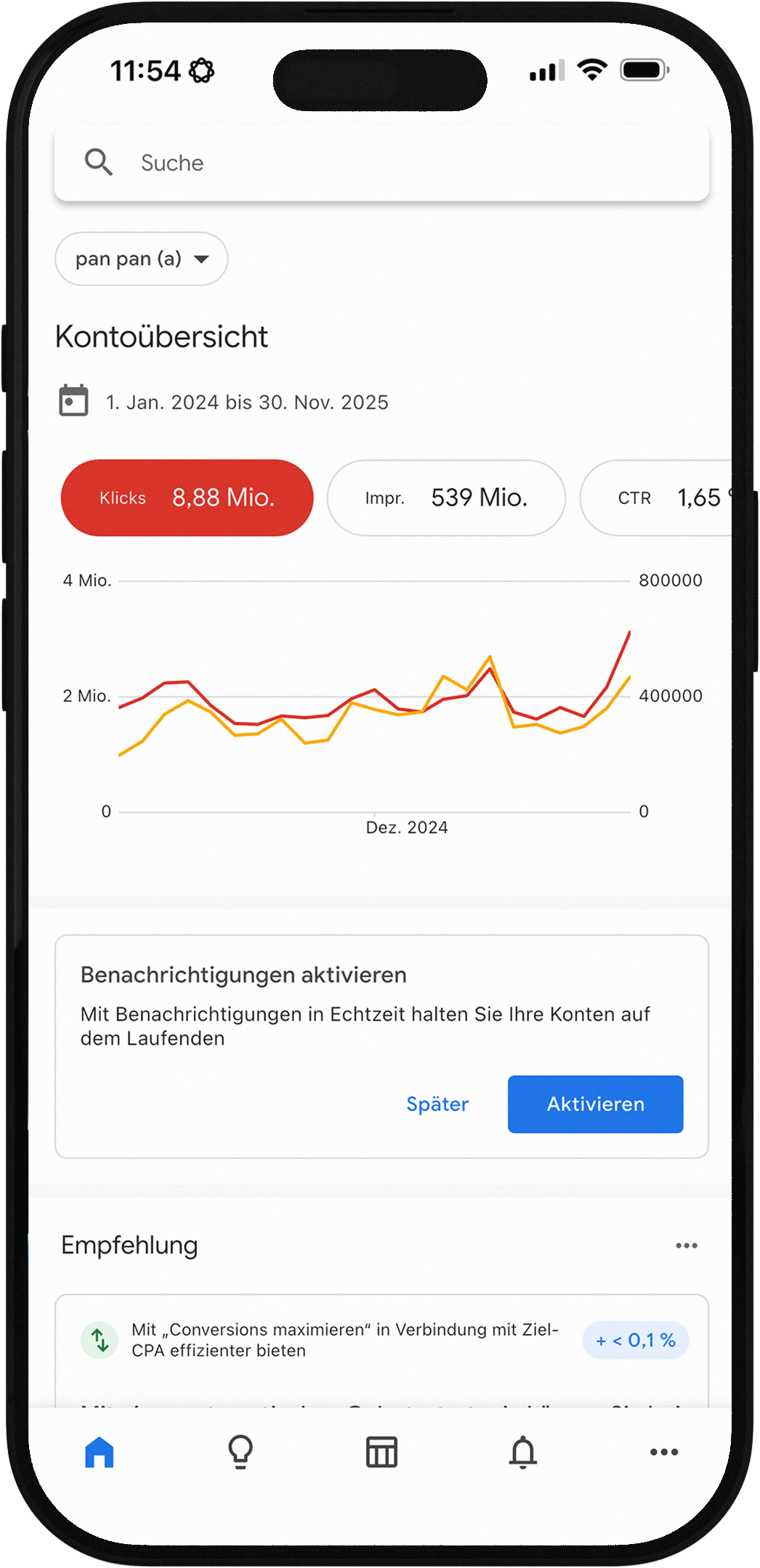Image resolution: width=760 pixels, height=1568 pixels.
Task: Click the Aktivieren button
Action: (x=595, y=1104)
